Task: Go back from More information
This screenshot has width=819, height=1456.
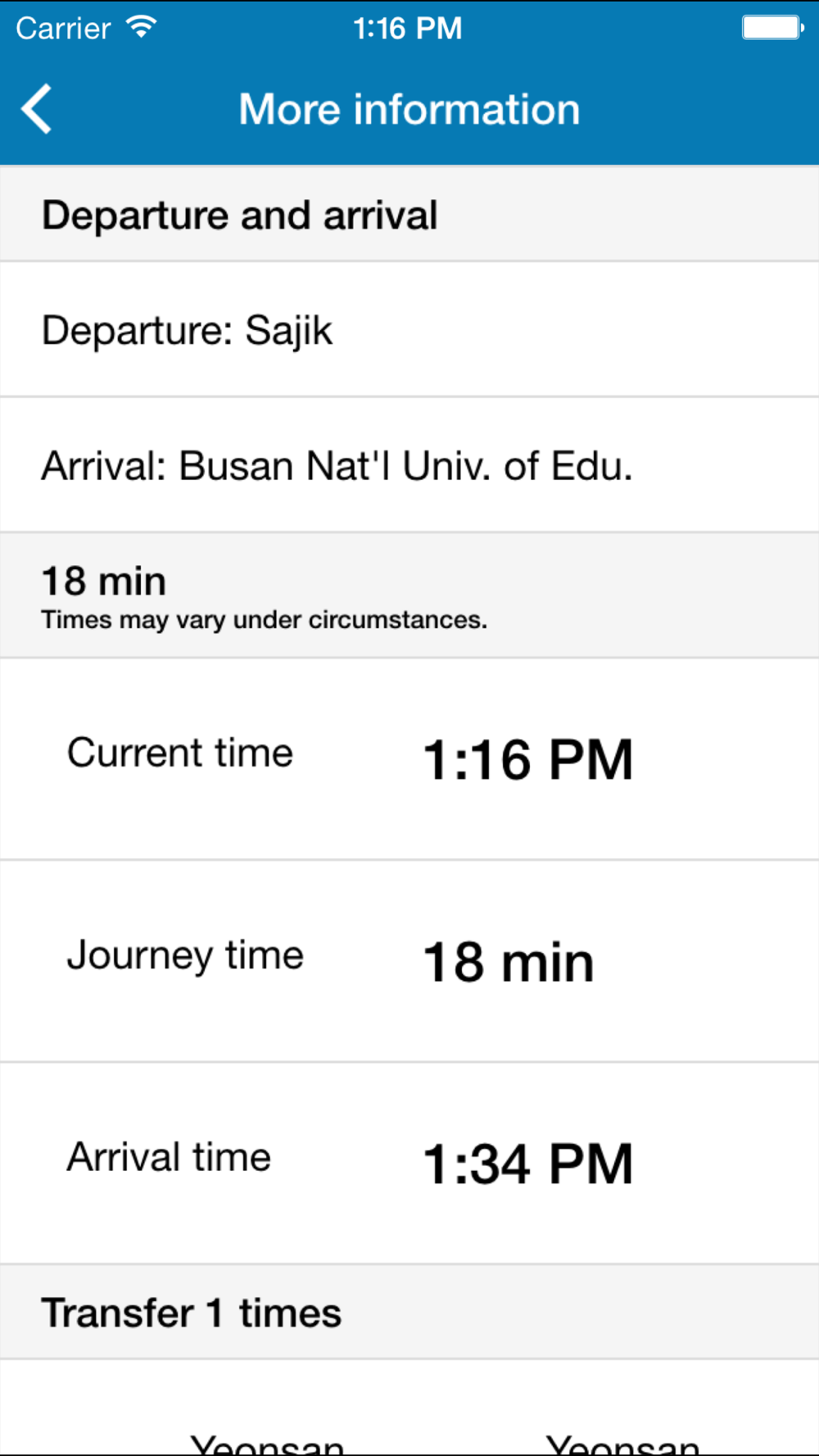Action: coord(37,109)
